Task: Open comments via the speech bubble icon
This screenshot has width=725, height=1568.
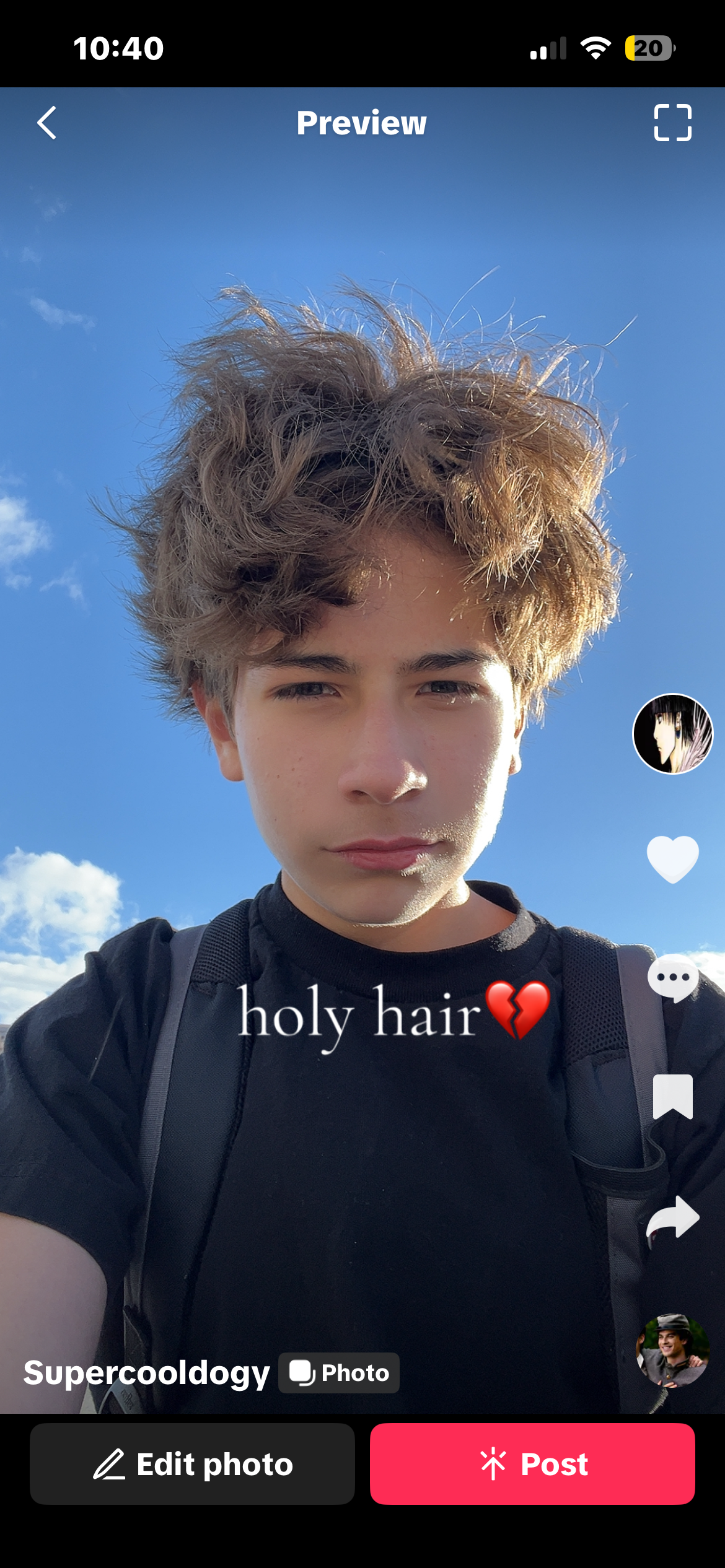Action: pos(672,978)
